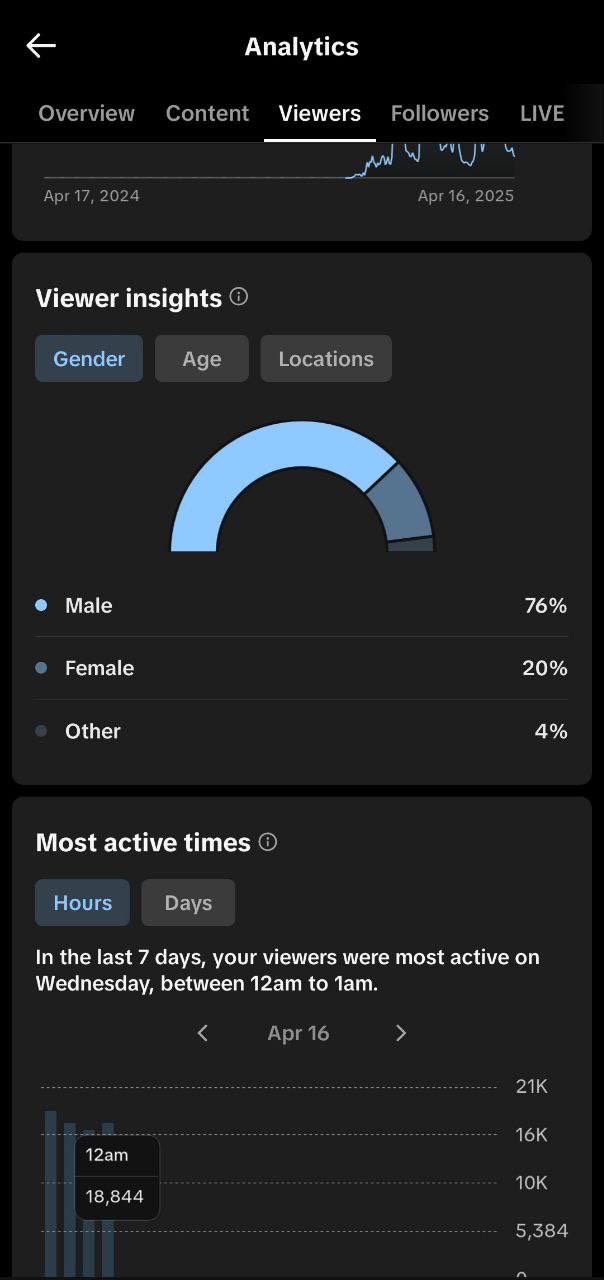Go to the day after Apr 16
The image size is (604, 1280).
coord(401,1033)
